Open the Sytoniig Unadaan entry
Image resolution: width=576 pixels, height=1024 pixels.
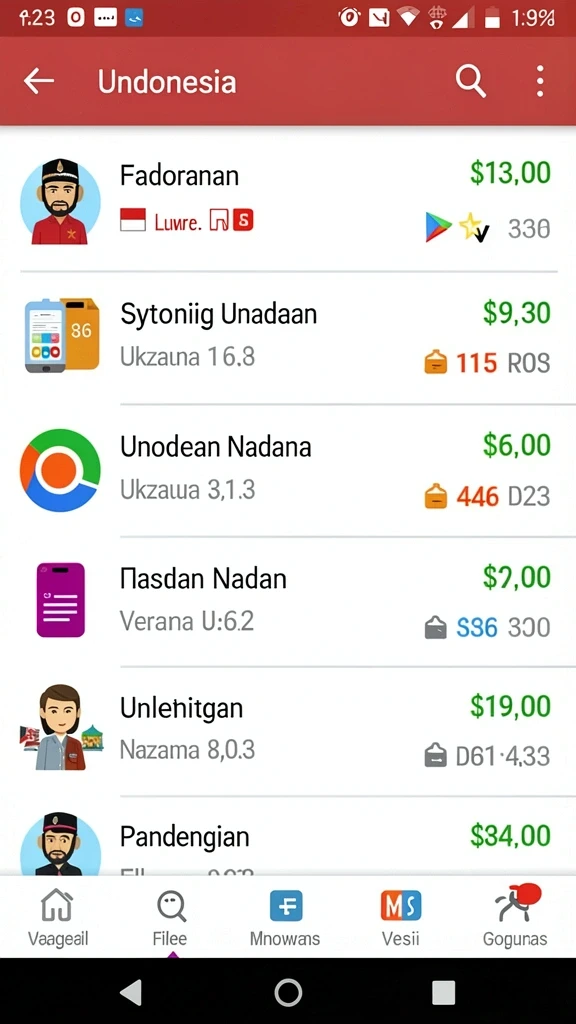288,337
